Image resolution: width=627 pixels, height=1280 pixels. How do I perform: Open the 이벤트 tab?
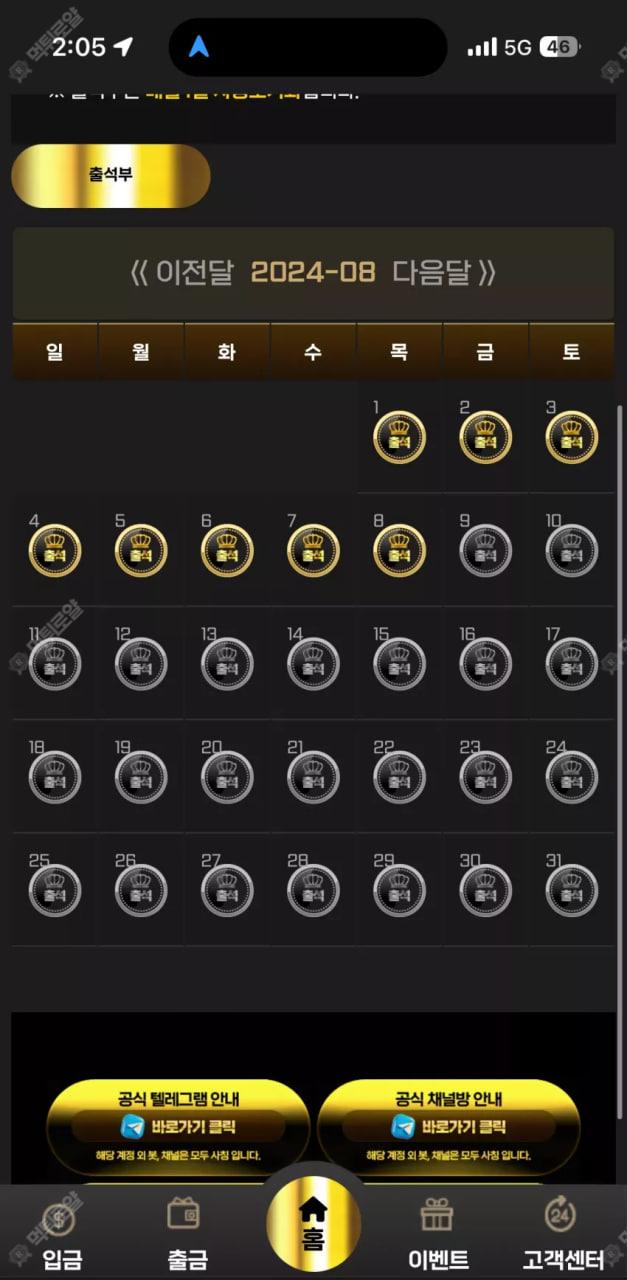pos(438,1234)
